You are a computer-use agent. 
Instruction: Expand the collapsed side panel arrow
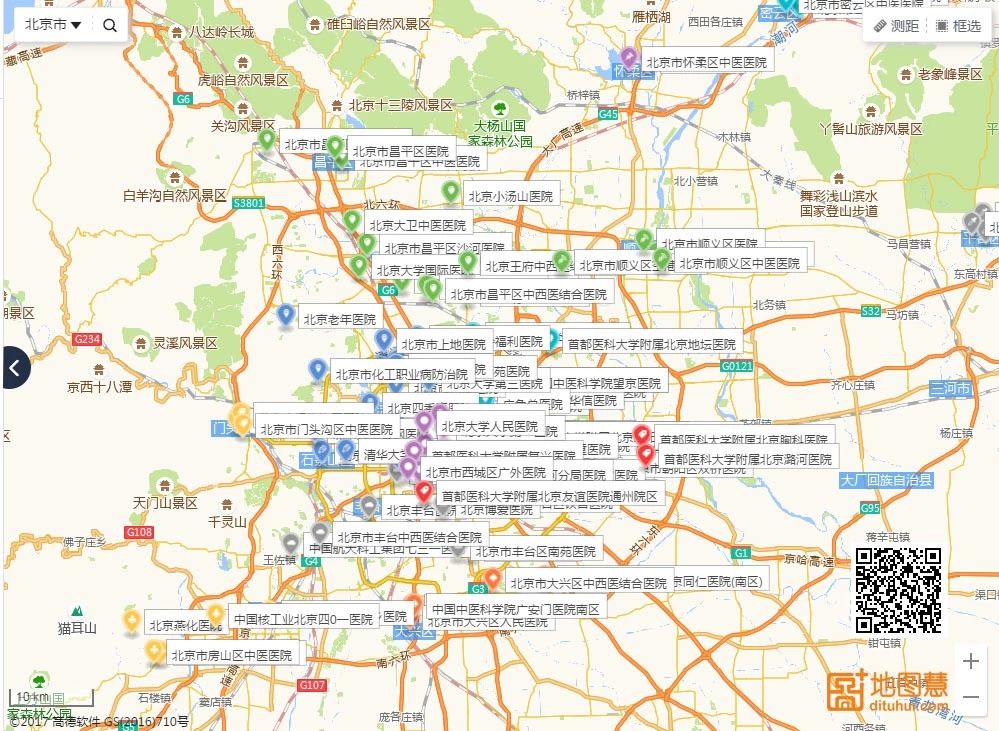[x=14, y=368]
